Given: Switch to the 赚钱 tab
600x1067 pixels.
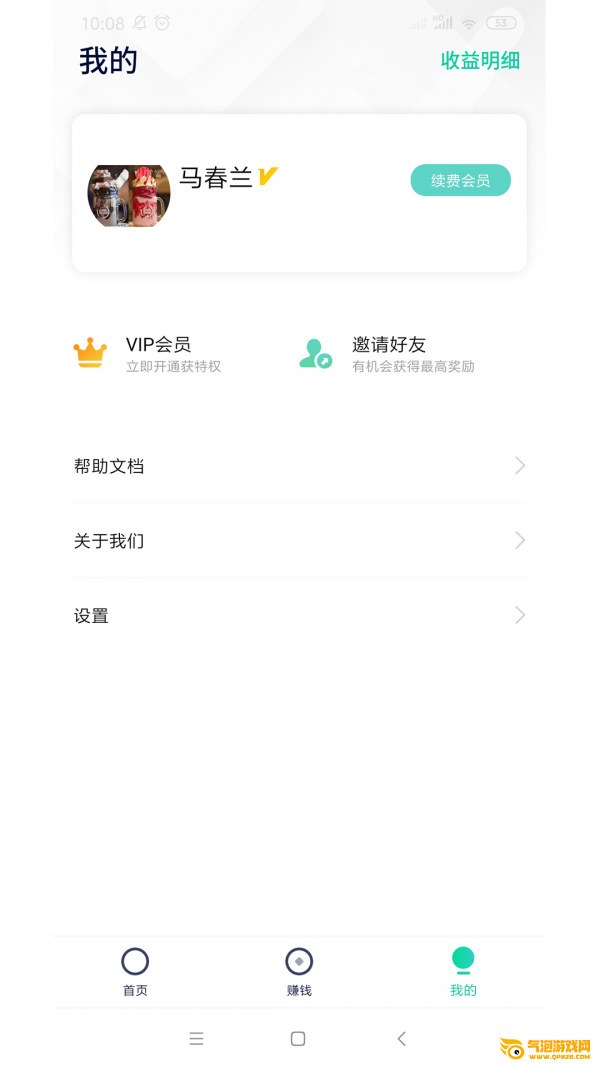Looking at the screenshot, I should pos(299,972).
